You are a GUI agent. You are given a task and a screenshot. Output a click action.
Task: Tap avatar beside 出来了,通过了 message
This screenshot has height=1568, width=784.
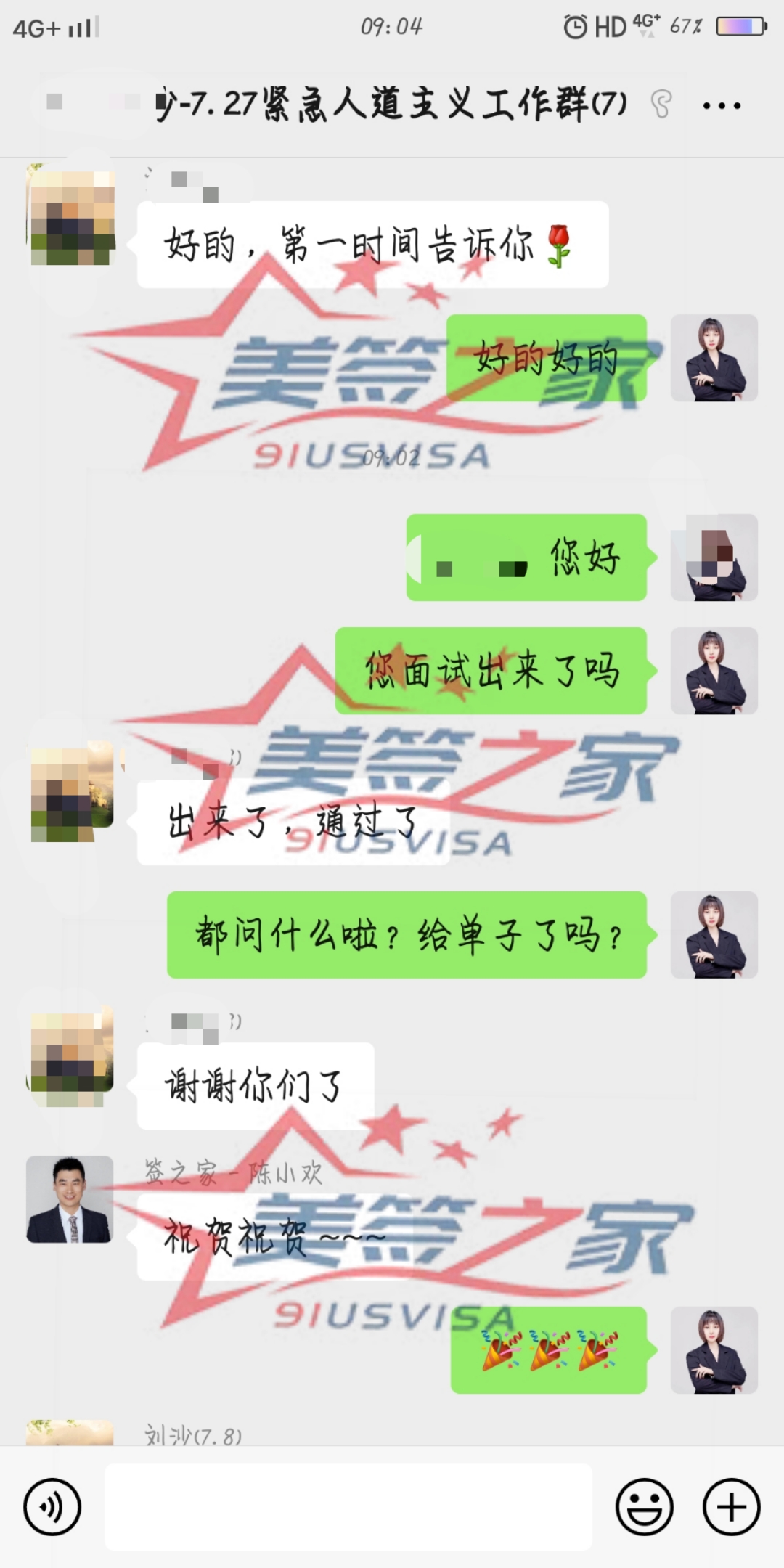(x=71, y=791)
